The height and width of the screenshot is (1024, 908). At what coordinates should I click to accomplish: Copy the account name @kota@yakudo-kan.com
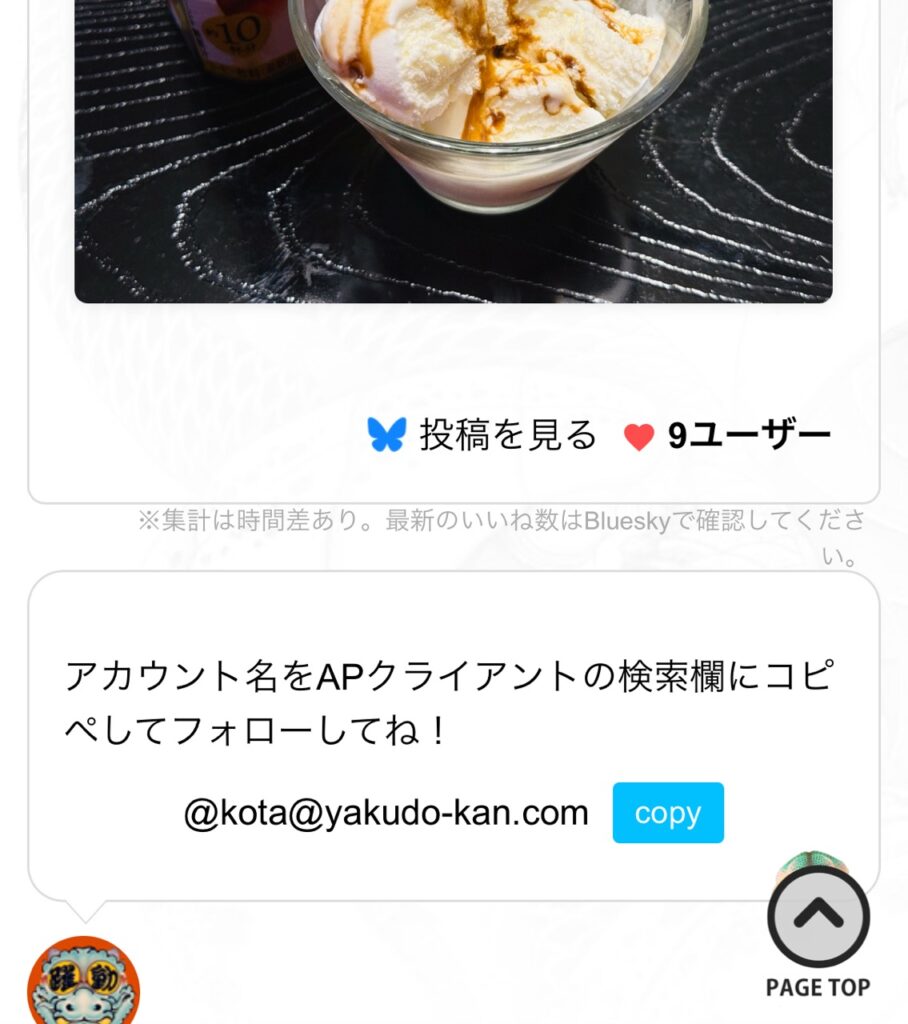click(x=667, y=813)
